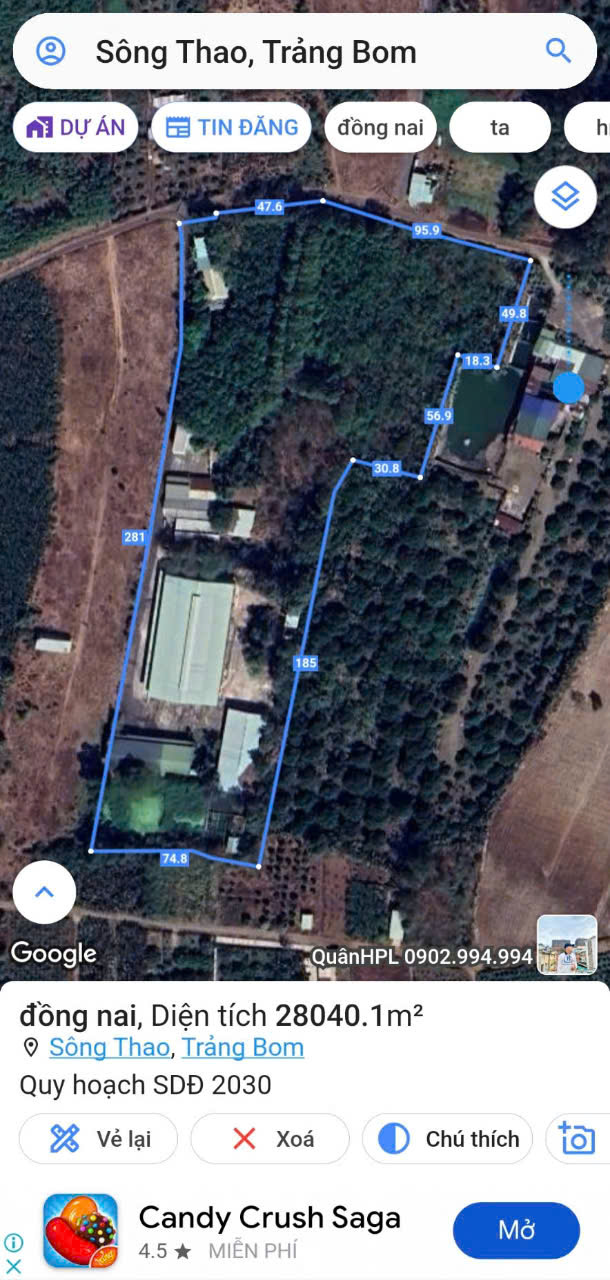Filter by the đồng nai chip
Screen dimensions: 610x1280
[380, 127]
